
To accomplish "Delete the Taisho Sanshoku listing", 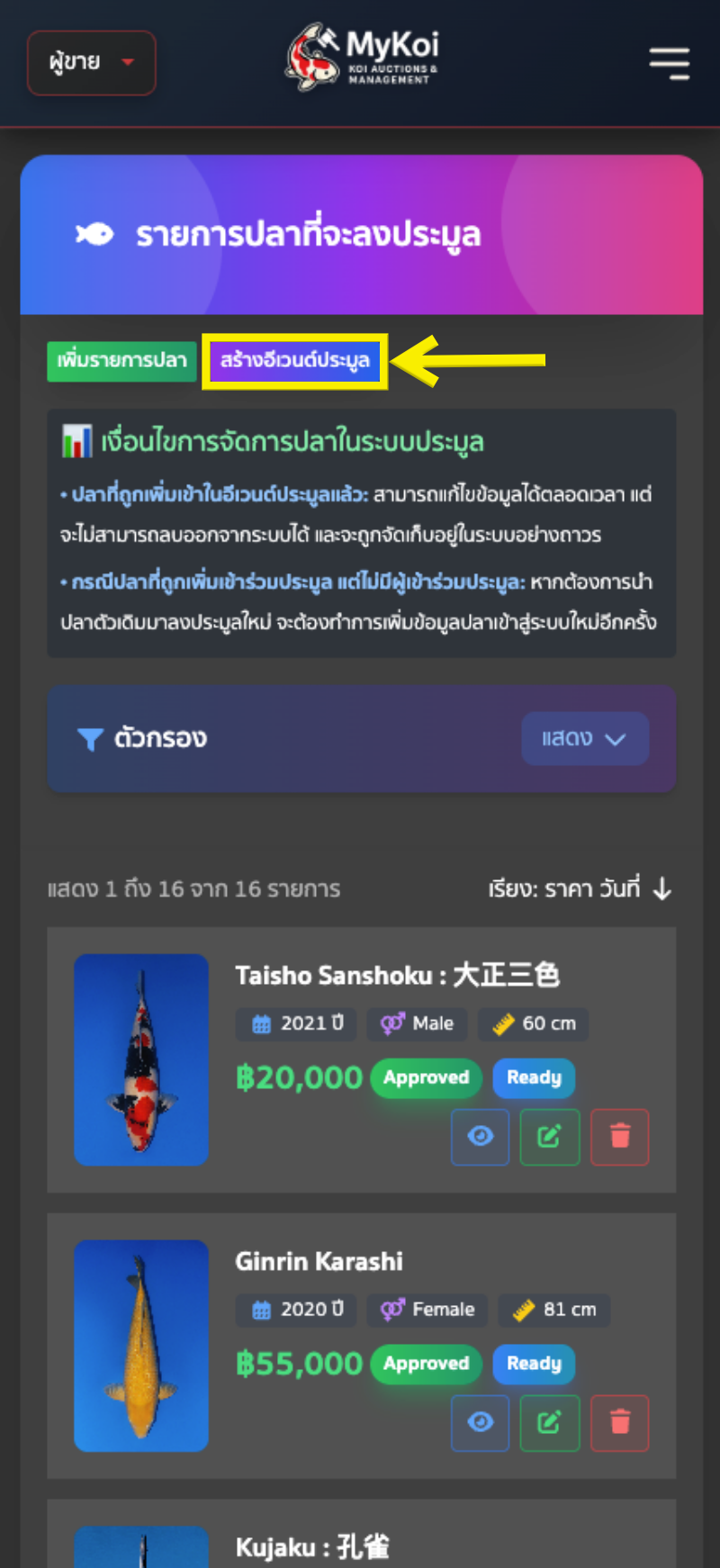I will point(619,1137).
